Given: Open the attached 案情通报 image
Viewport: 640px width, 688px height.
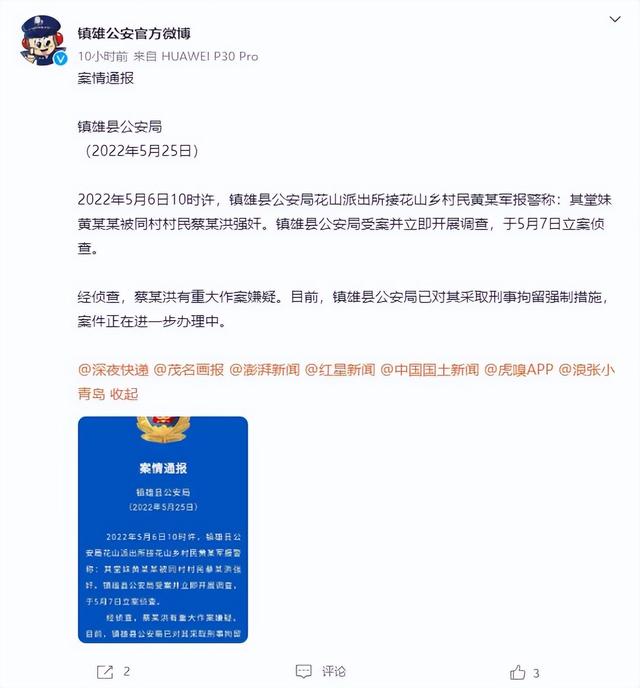Looking at the screenshot, I should click(162, 529).
